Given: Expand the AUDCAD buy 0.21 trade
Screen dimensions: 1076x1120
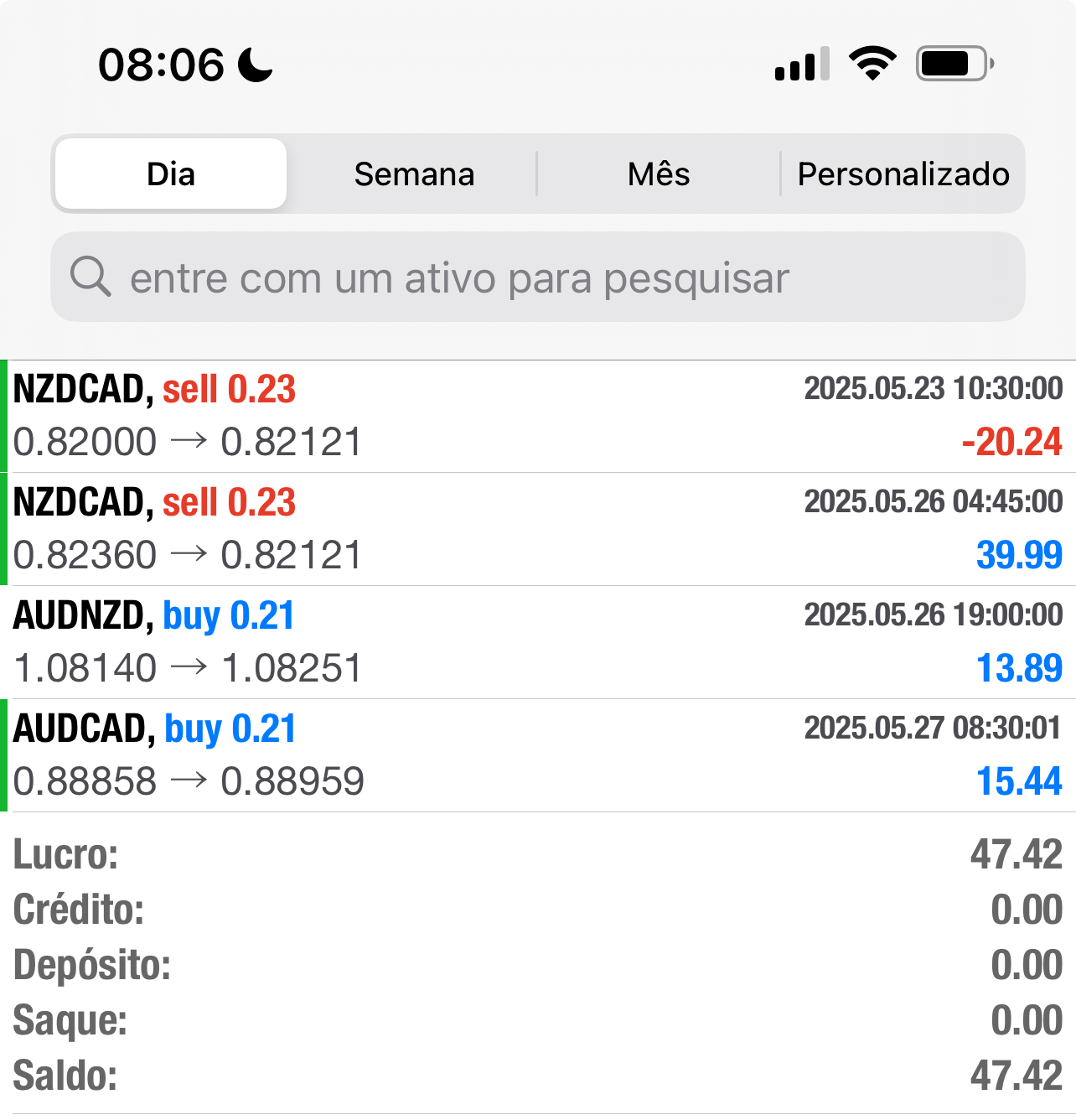Looking at the screenshot, I should (x=538, y=755).
